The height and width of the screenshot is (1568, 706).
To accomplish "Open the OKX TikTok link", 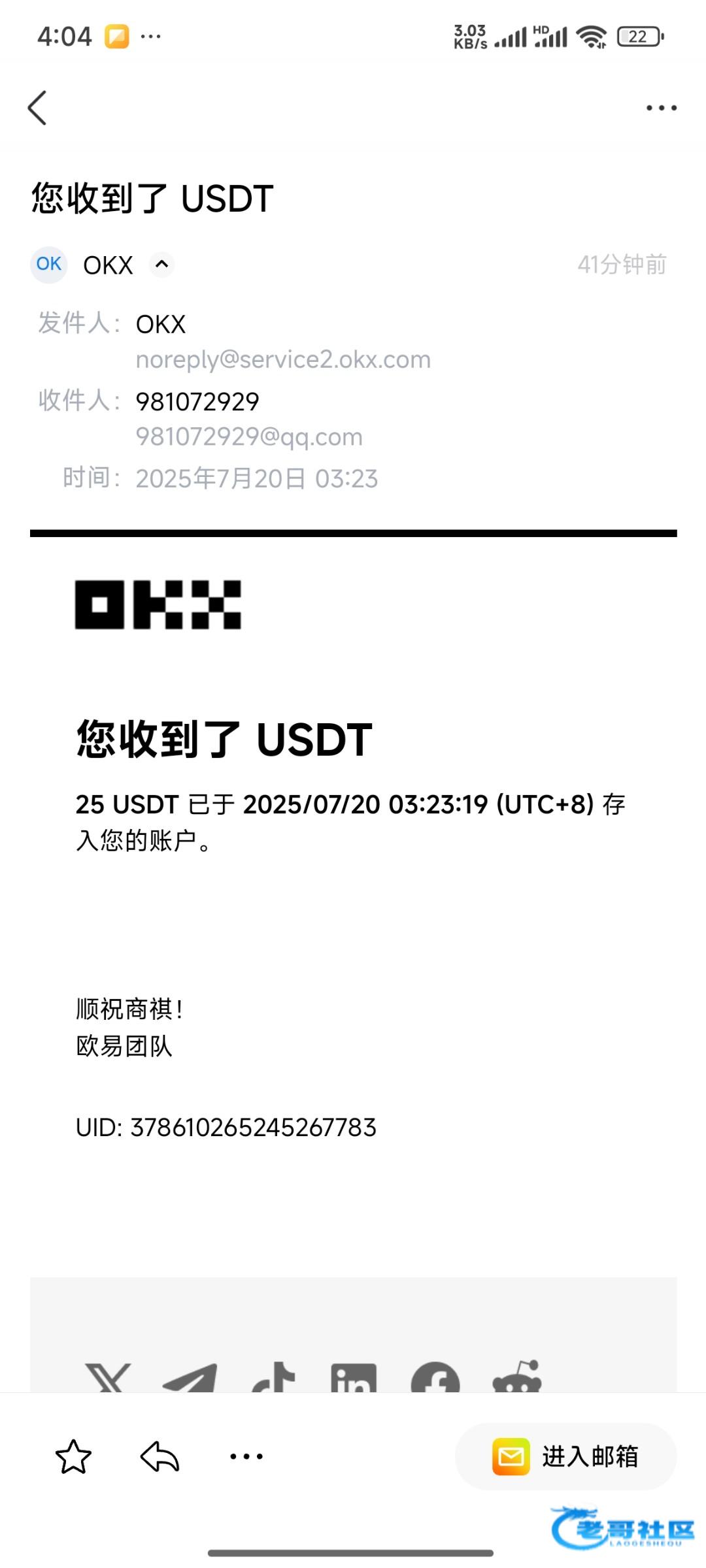I will (x=274, y=1379).
